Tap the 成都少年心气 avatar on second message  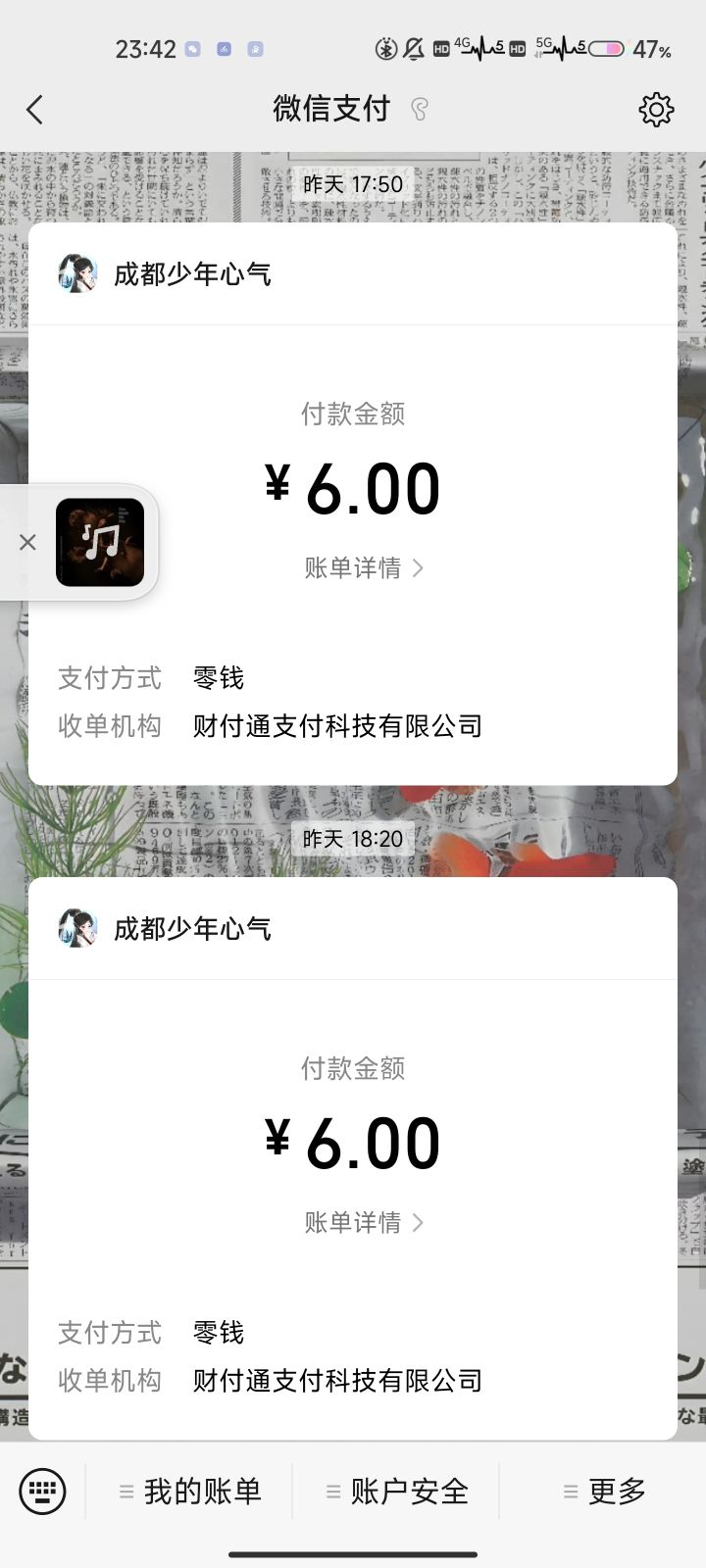tap(78, 928)
